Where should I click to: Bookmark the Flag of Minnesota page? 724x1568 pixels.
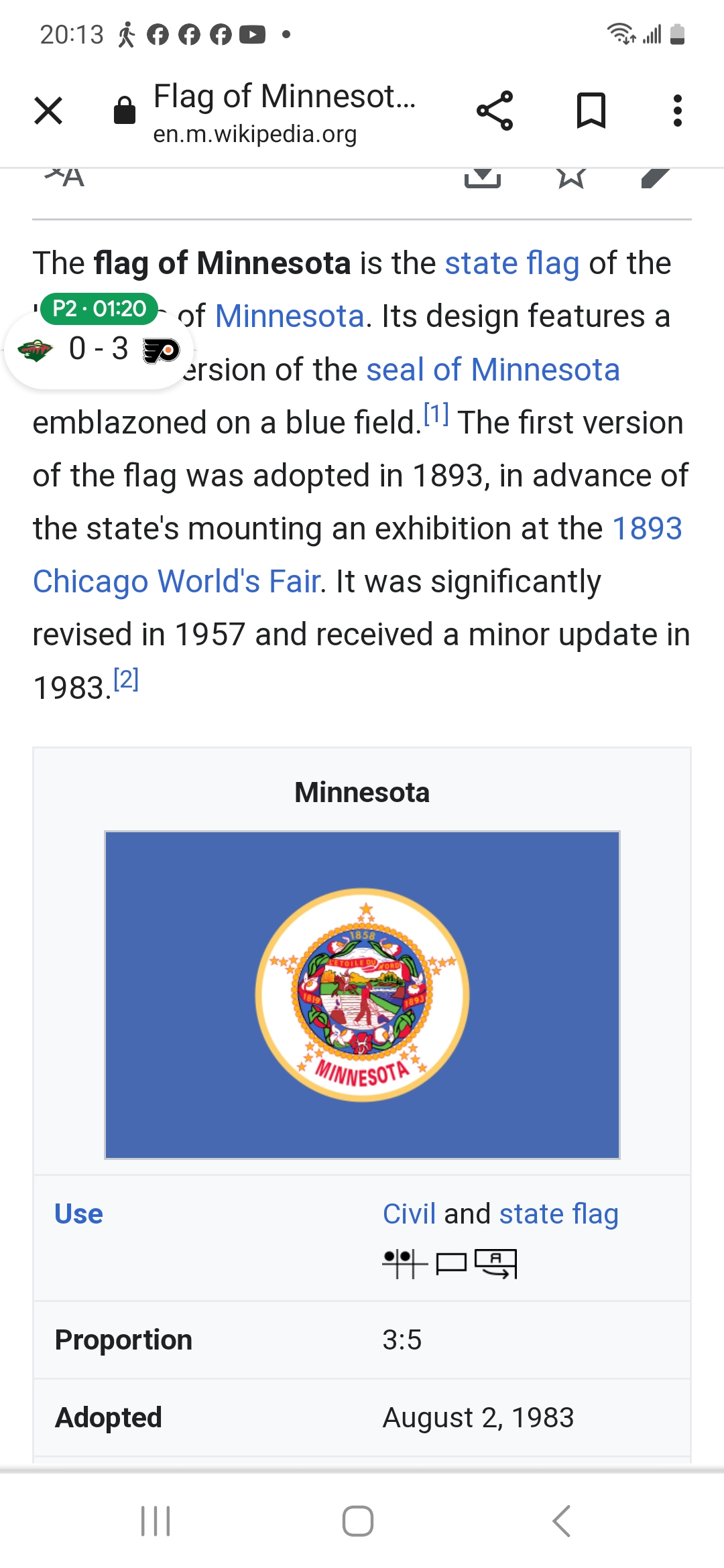tap(591, 111)
